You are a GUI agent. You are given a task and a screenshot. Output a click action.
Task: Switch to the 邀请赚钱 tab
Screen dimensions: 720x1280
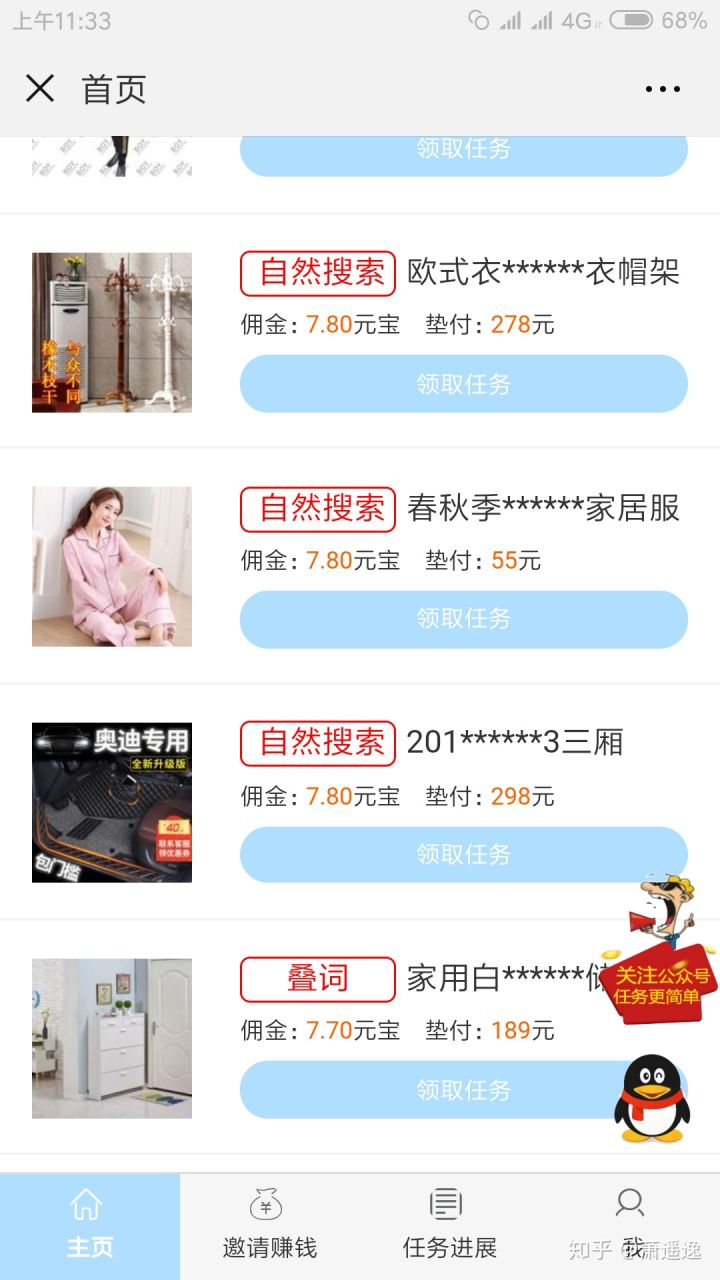tap(269, 1226)
